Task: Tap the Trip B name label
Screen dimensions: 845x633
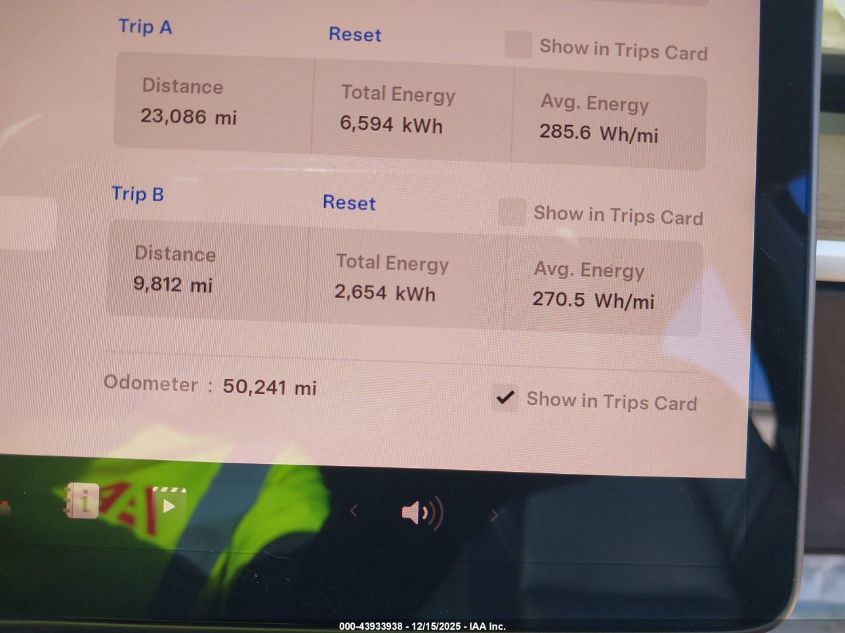Action: (138, 194)
